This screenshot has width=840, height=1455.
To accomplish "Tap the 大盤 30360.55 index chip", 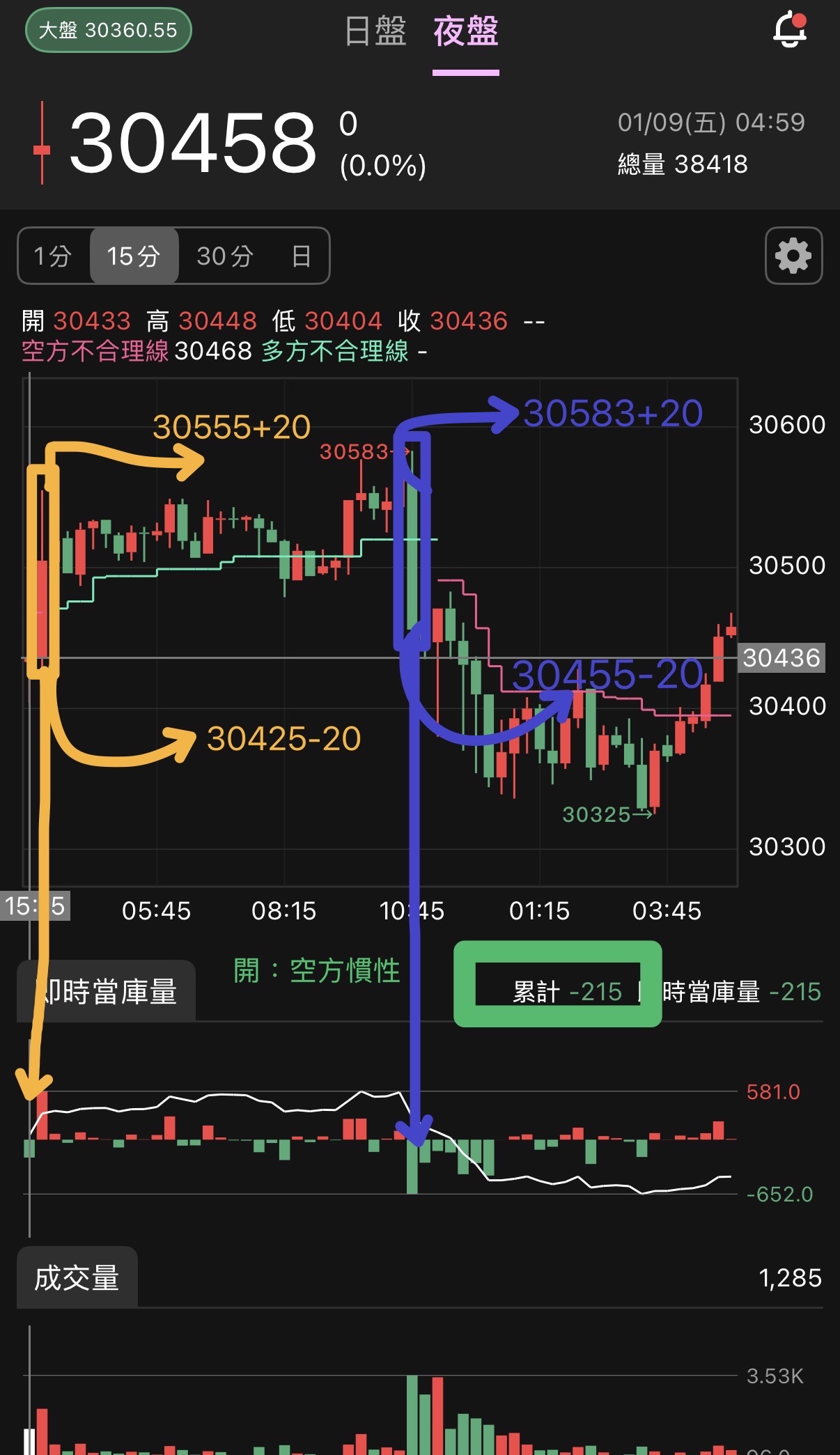I will pyautogui.click(x=108, y=30).
